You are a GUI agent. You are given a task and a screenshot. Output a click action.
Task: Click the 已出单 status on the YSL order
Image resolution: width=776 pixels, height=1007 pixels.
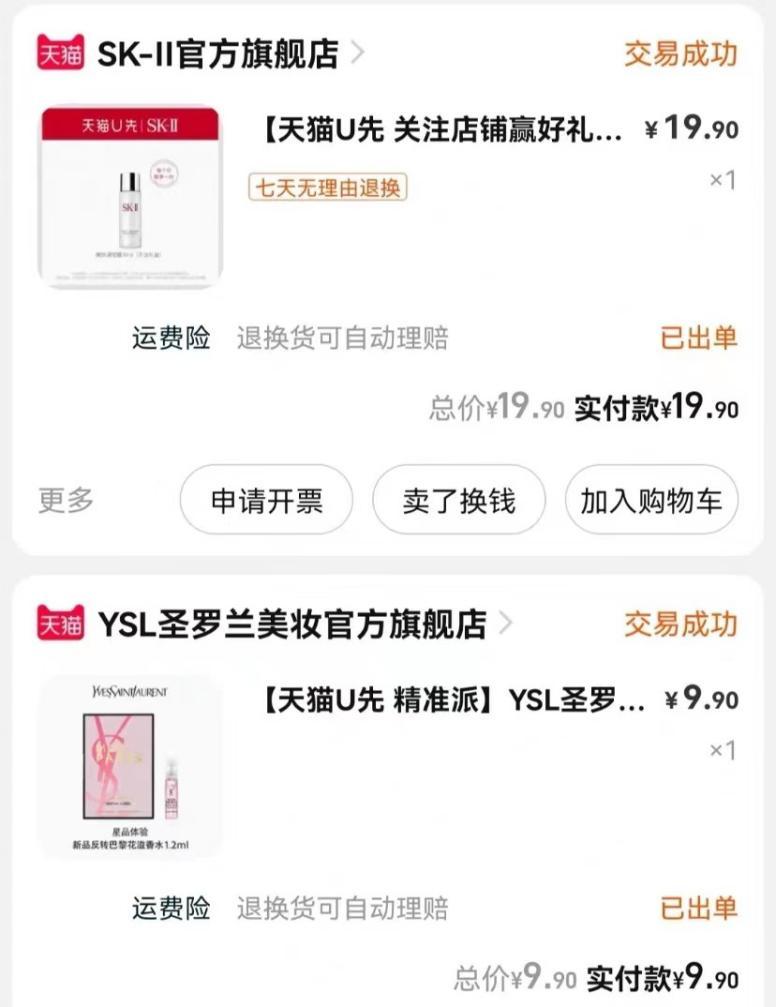pyautogui.click(x=698, y=910)
